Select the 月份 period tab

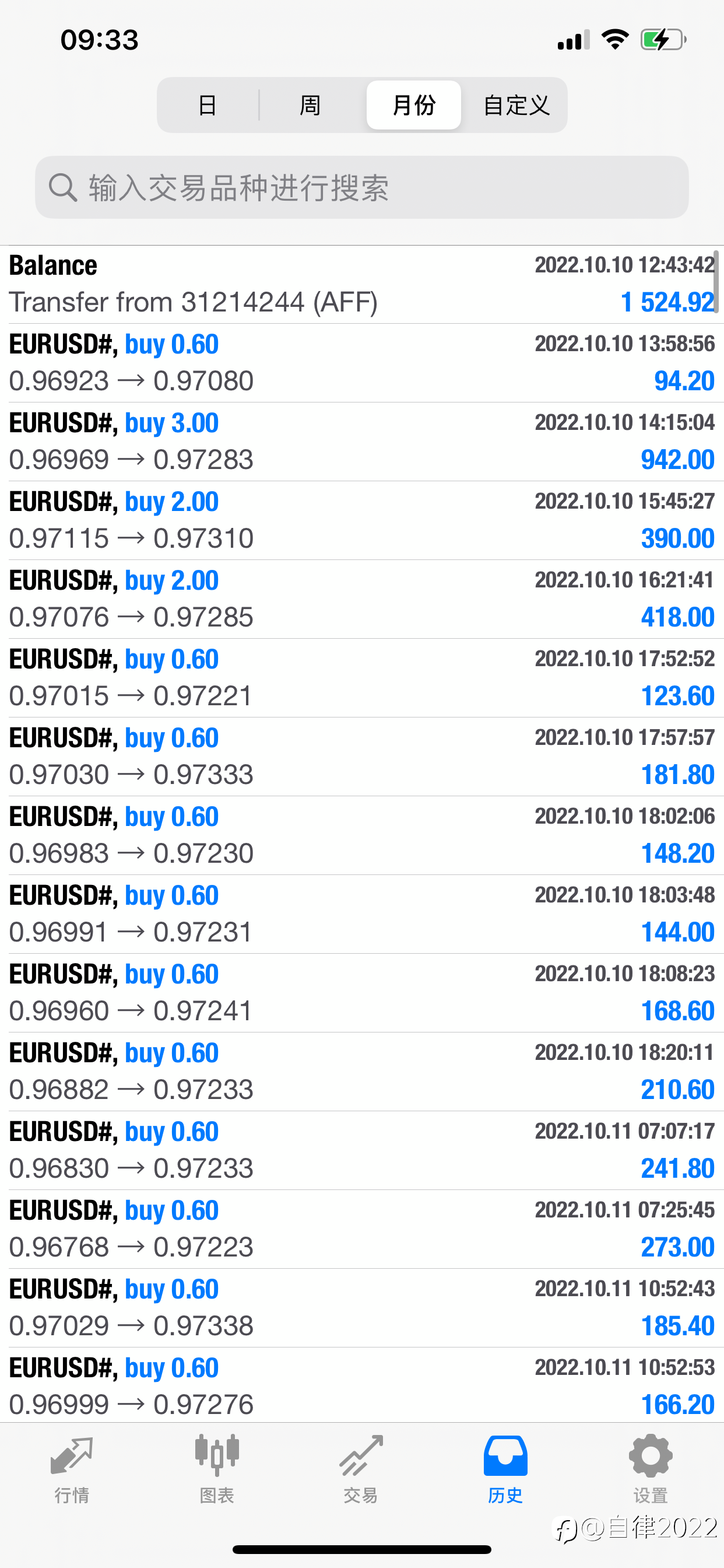414,104
